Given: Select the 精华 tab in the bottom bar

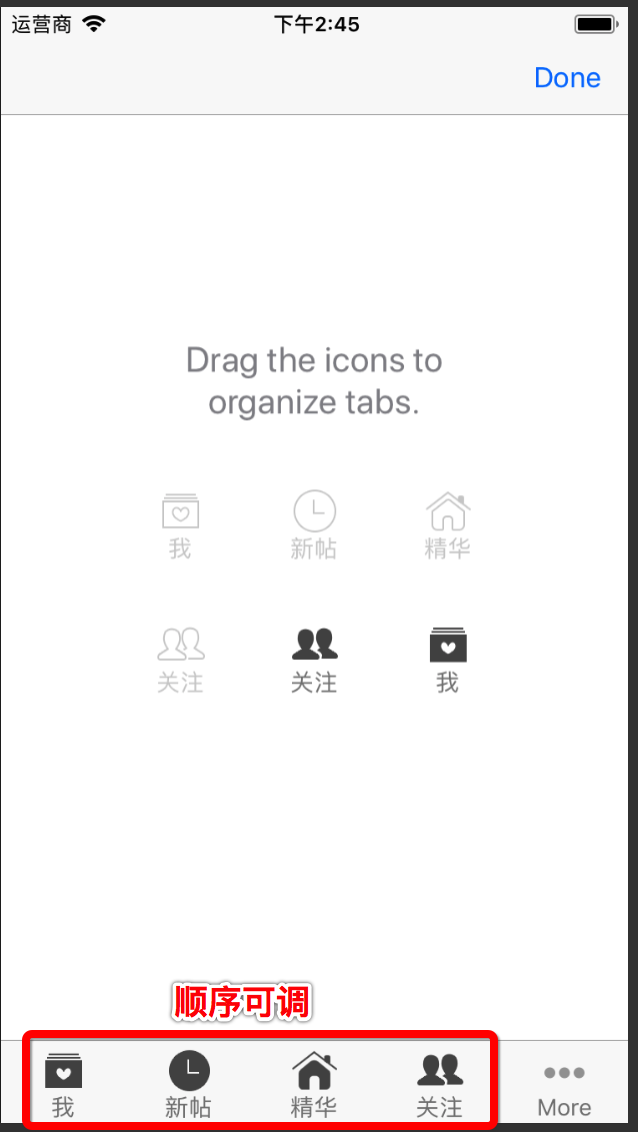Looking at the screenshot, I should tap(314, 1084).
